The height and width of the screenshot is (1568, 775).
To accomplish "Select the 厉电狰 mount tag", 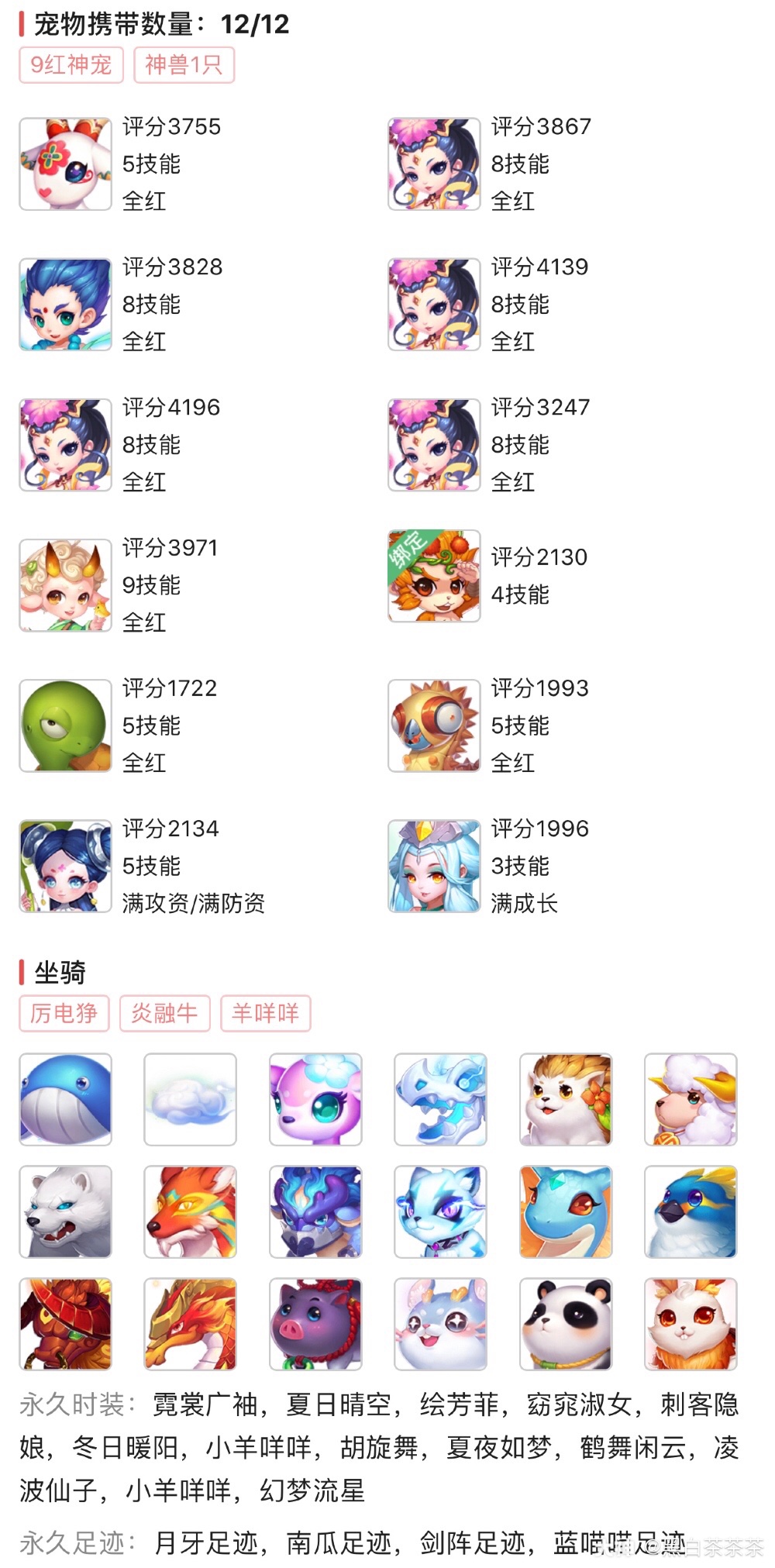I will click(x=64, y=1013).
